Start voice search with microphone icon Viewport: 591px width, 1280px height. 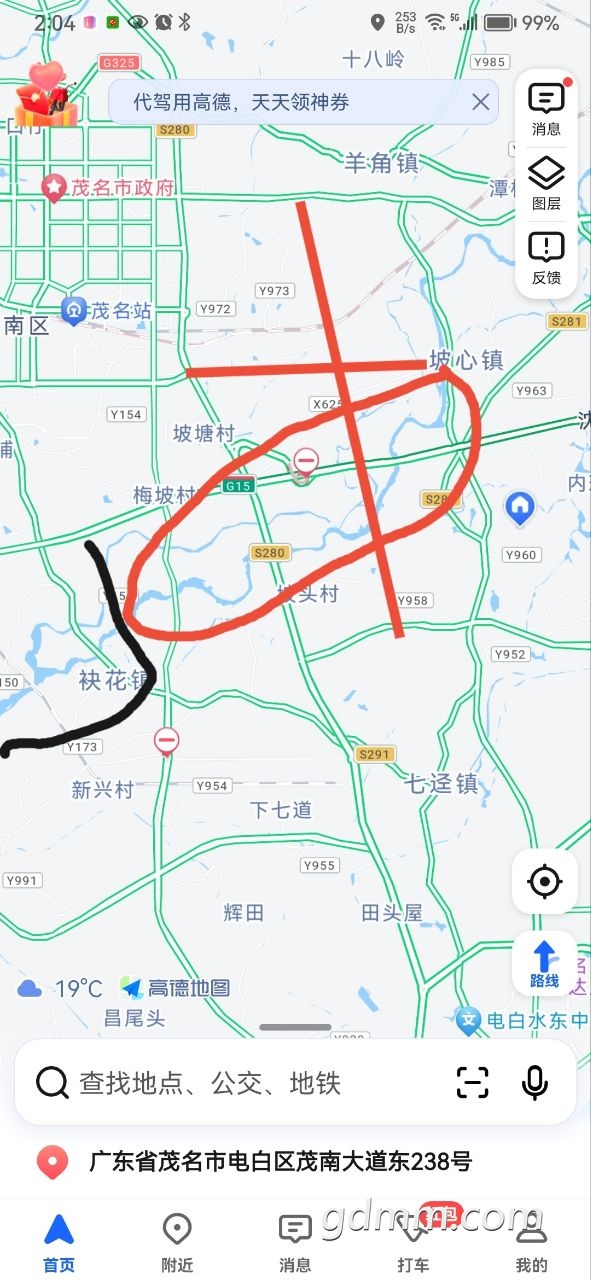pyautogui.click(x=535, y=1082)
